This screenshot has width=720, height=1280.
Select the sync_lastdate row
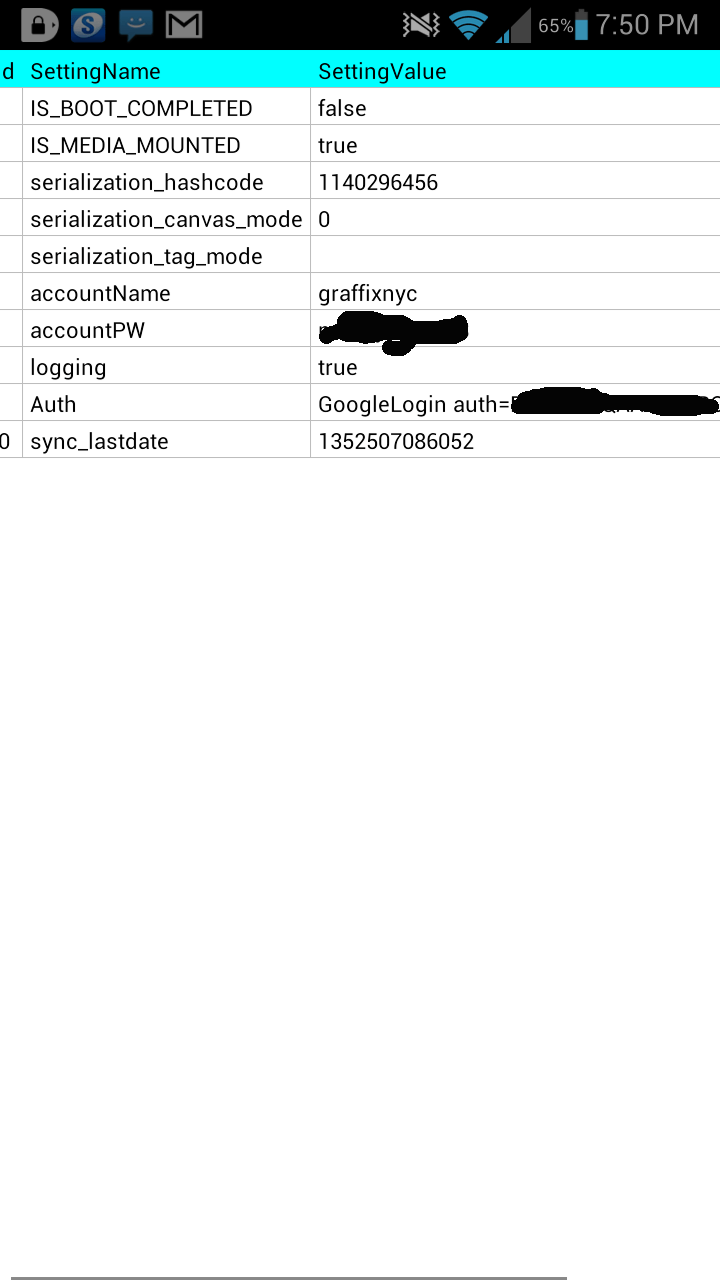pos(360,440)
